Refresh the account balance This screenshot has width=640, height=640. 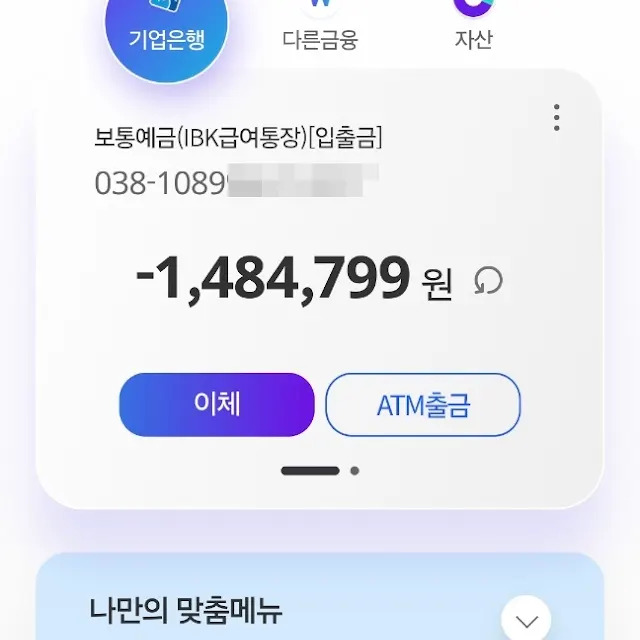[x=487, y=282]
